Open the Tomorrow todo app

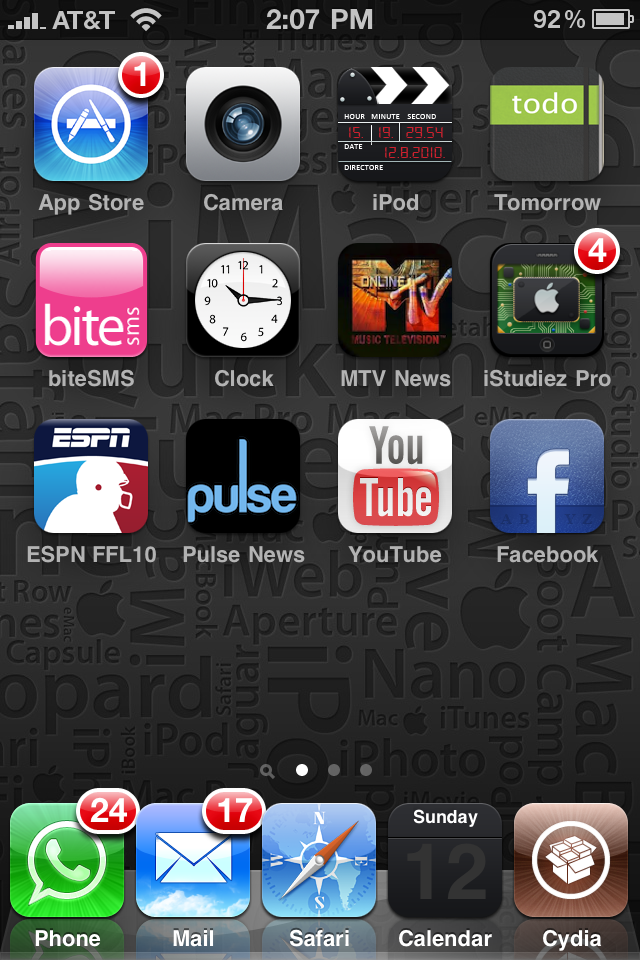pos(547,124)
